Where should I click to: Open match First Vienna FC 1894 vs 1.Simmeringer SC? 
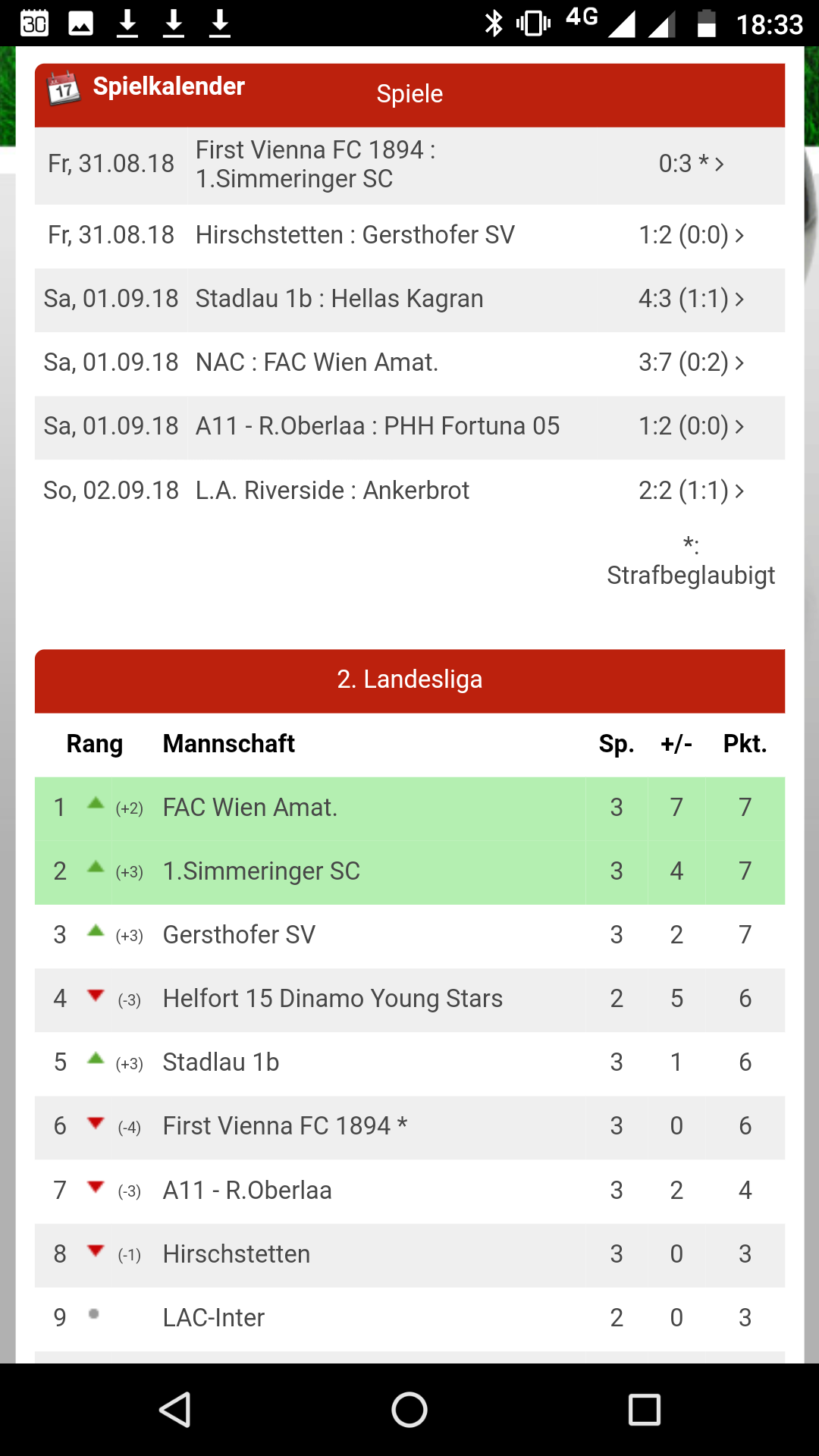[409, 165]
